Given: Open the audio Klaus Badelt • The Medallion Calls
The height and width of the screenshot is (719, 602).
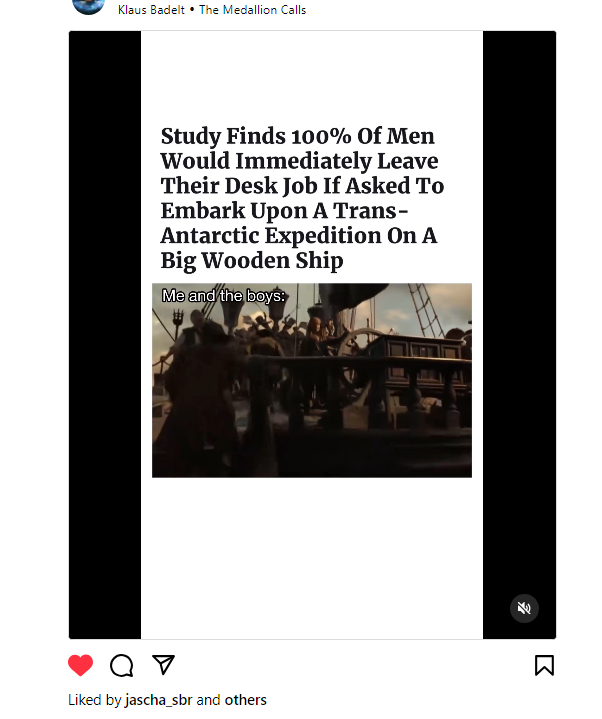Looking at the screenshot, I should [212, 10].
